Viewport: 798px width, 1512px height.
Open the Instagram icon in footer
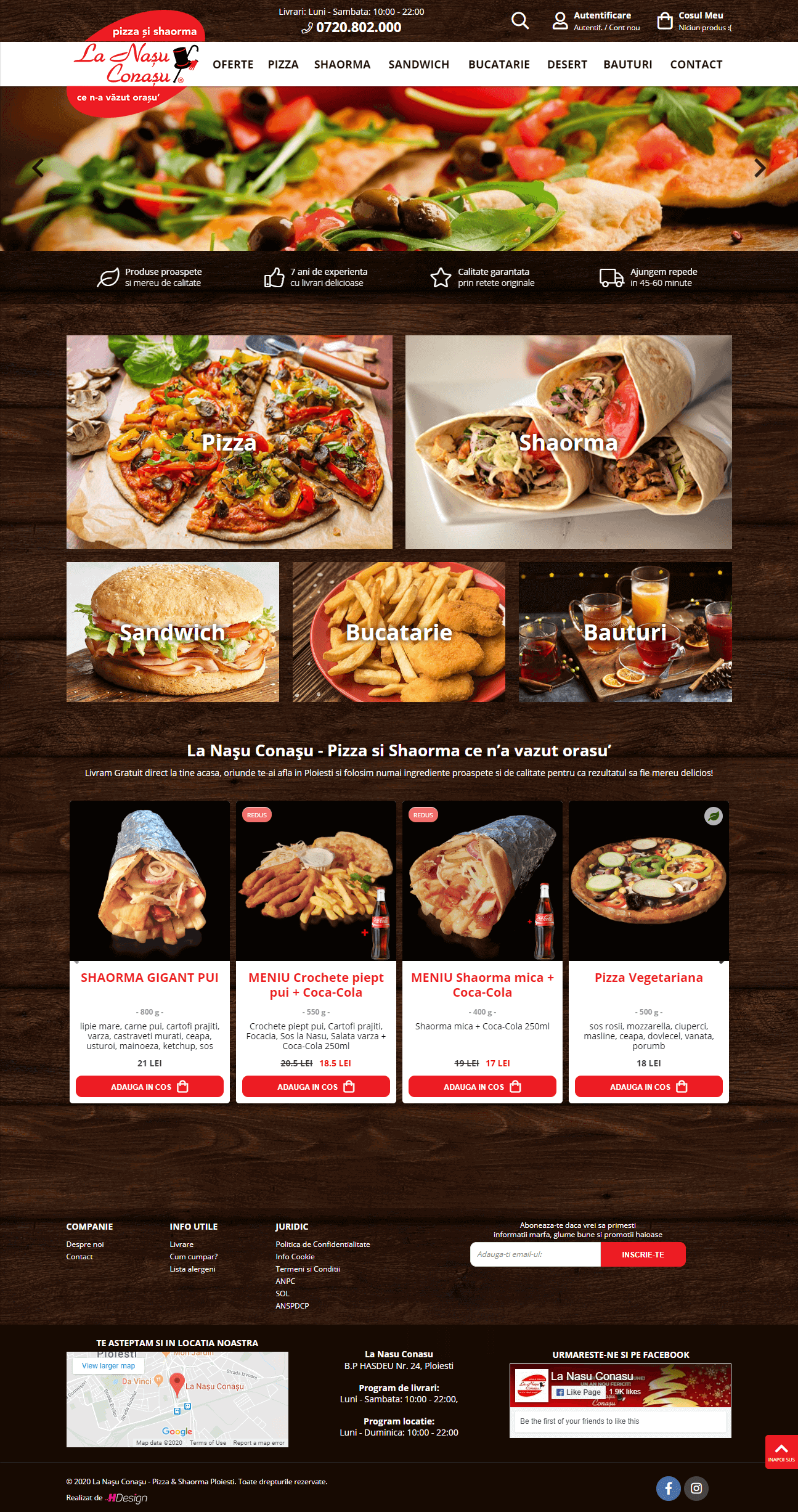click(696, 1489)
